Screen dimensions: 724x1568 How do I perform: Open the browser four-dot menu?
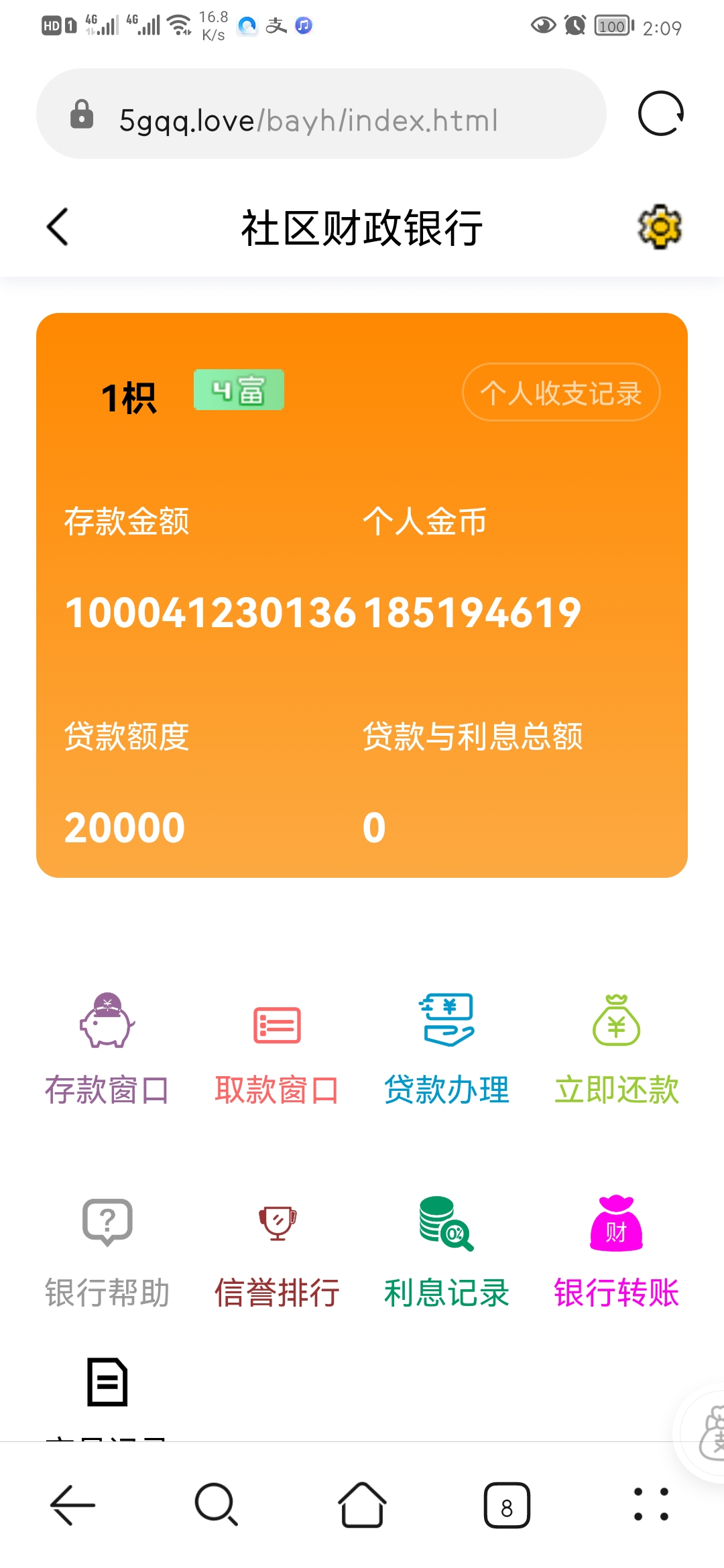651,1506
